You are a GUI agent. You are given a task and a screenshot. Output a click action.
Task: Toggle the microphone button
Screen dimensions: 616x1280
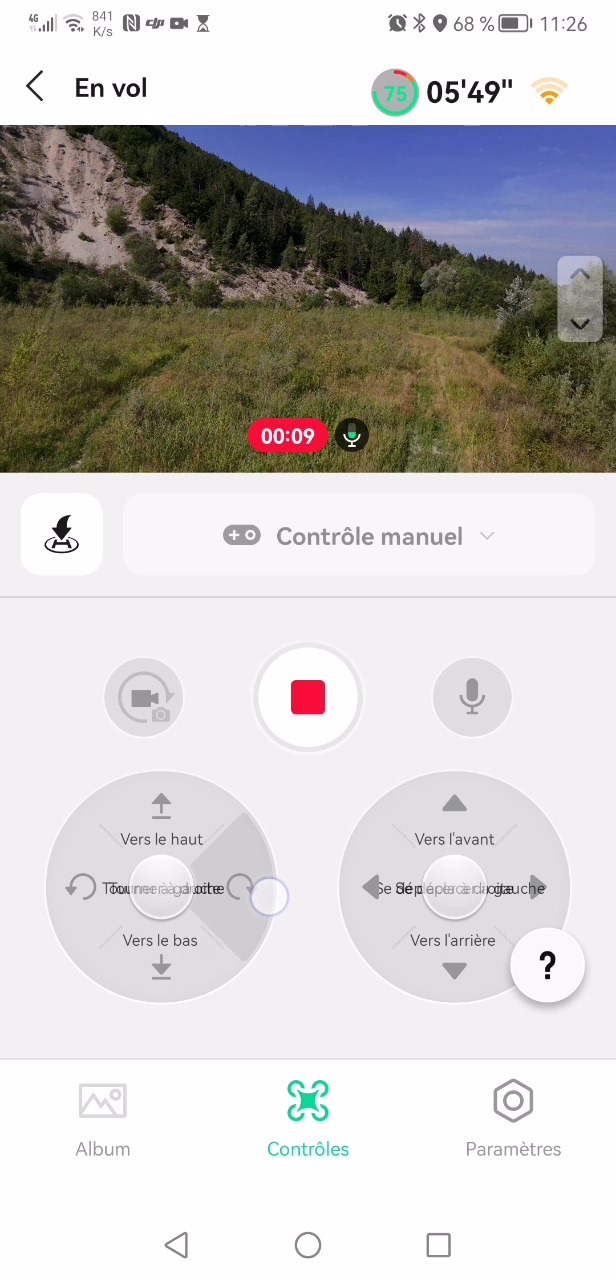coord(472,697)
